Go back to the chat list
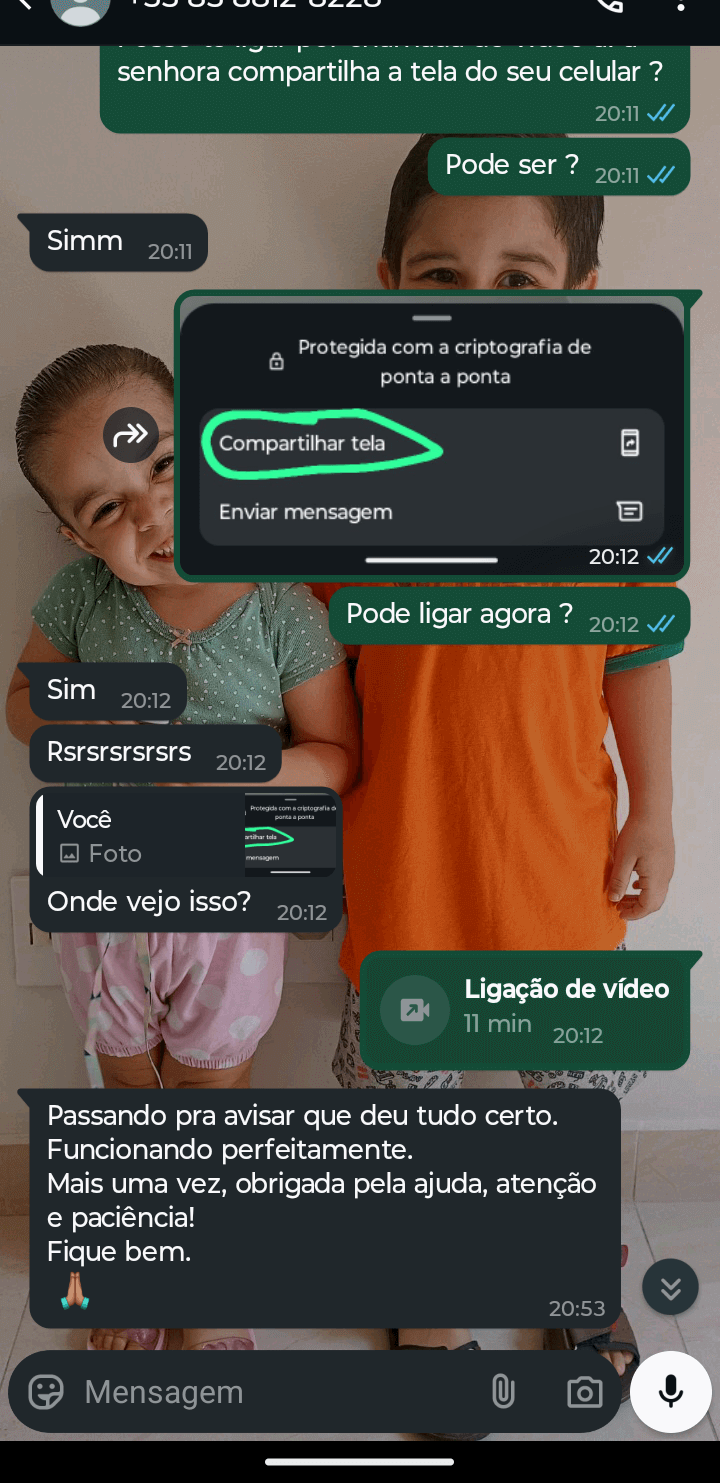The image size is (720, 1483). click(24, 5)
